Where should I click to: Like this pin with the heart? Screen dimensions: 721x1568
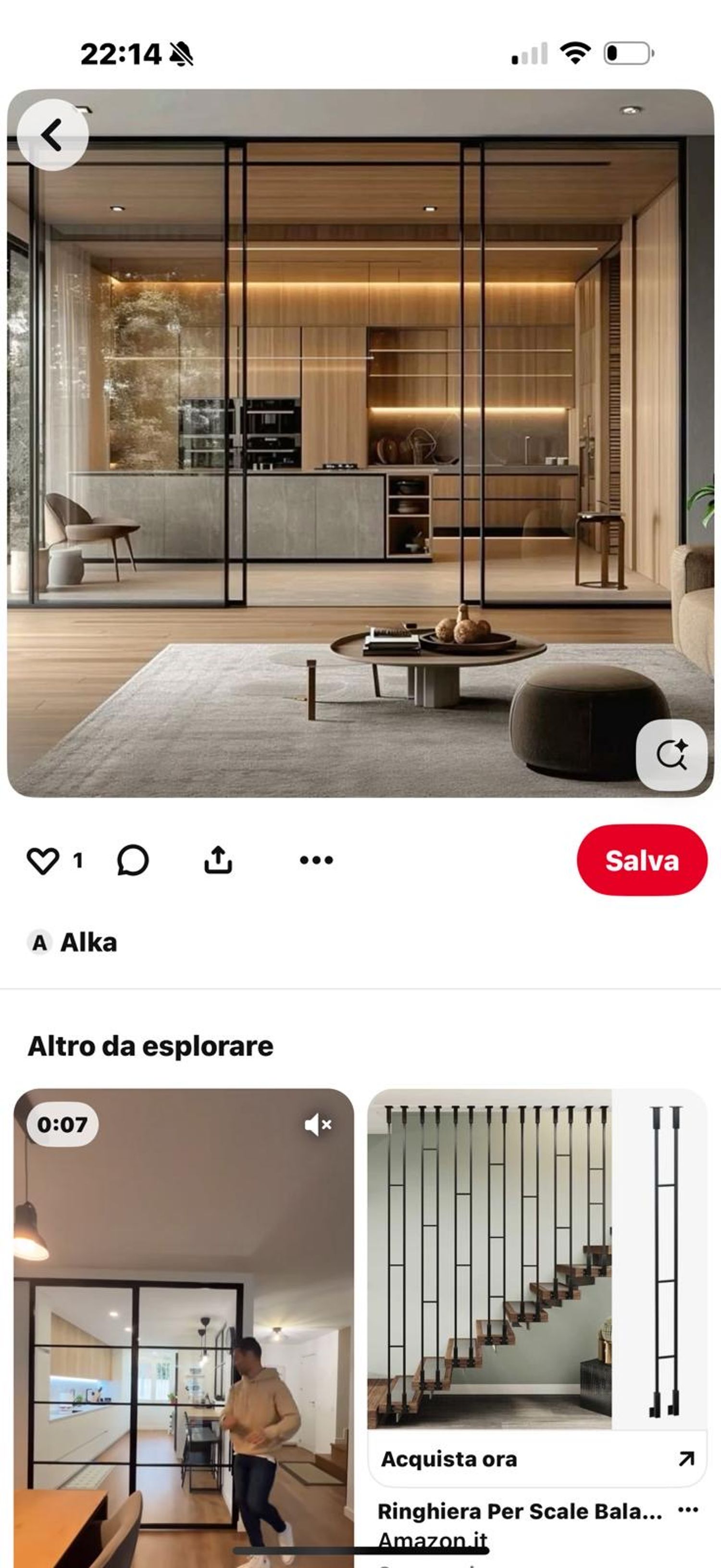43,861
